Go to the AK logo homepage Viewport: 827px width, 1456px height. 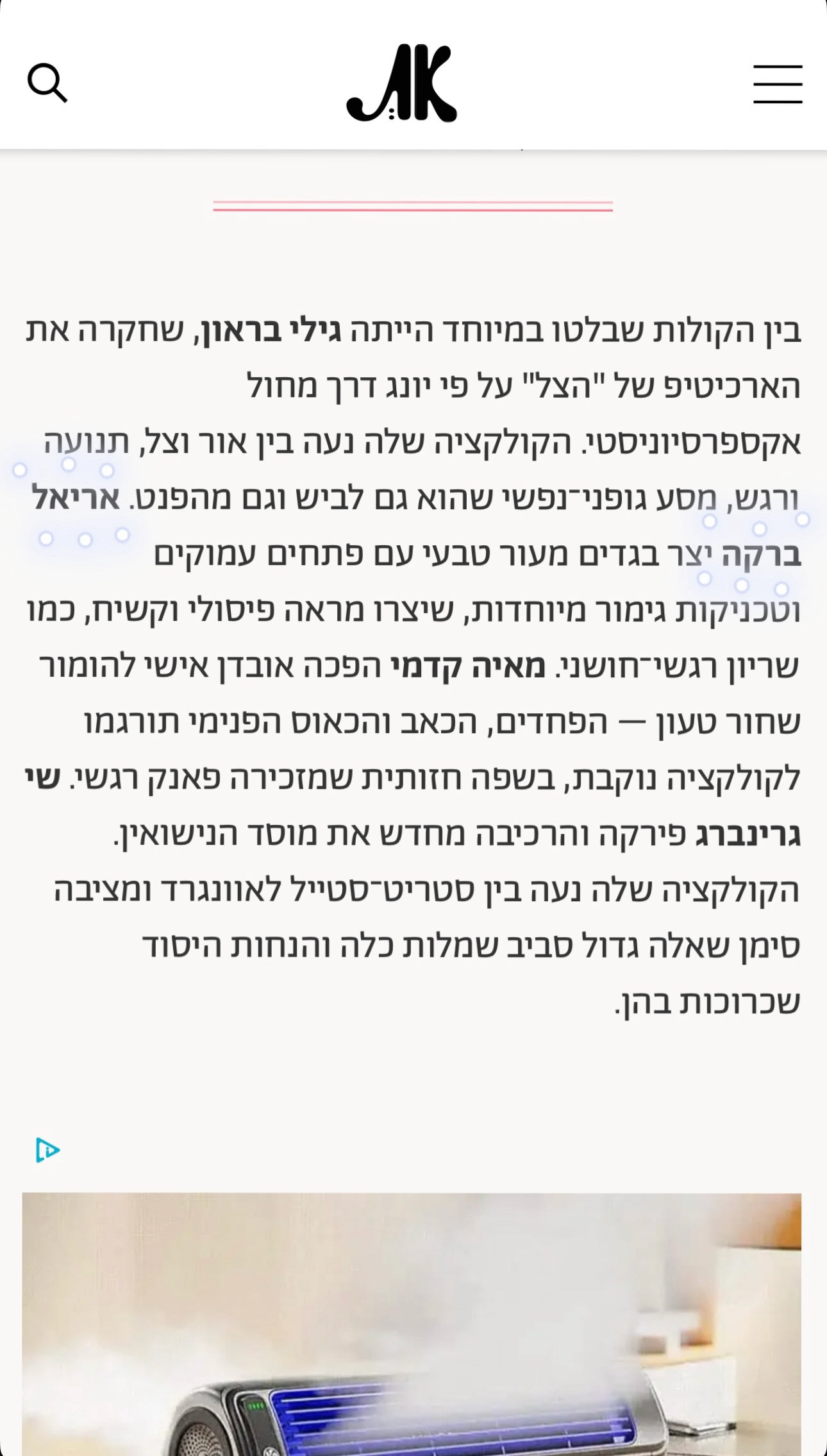coord(402,83)
